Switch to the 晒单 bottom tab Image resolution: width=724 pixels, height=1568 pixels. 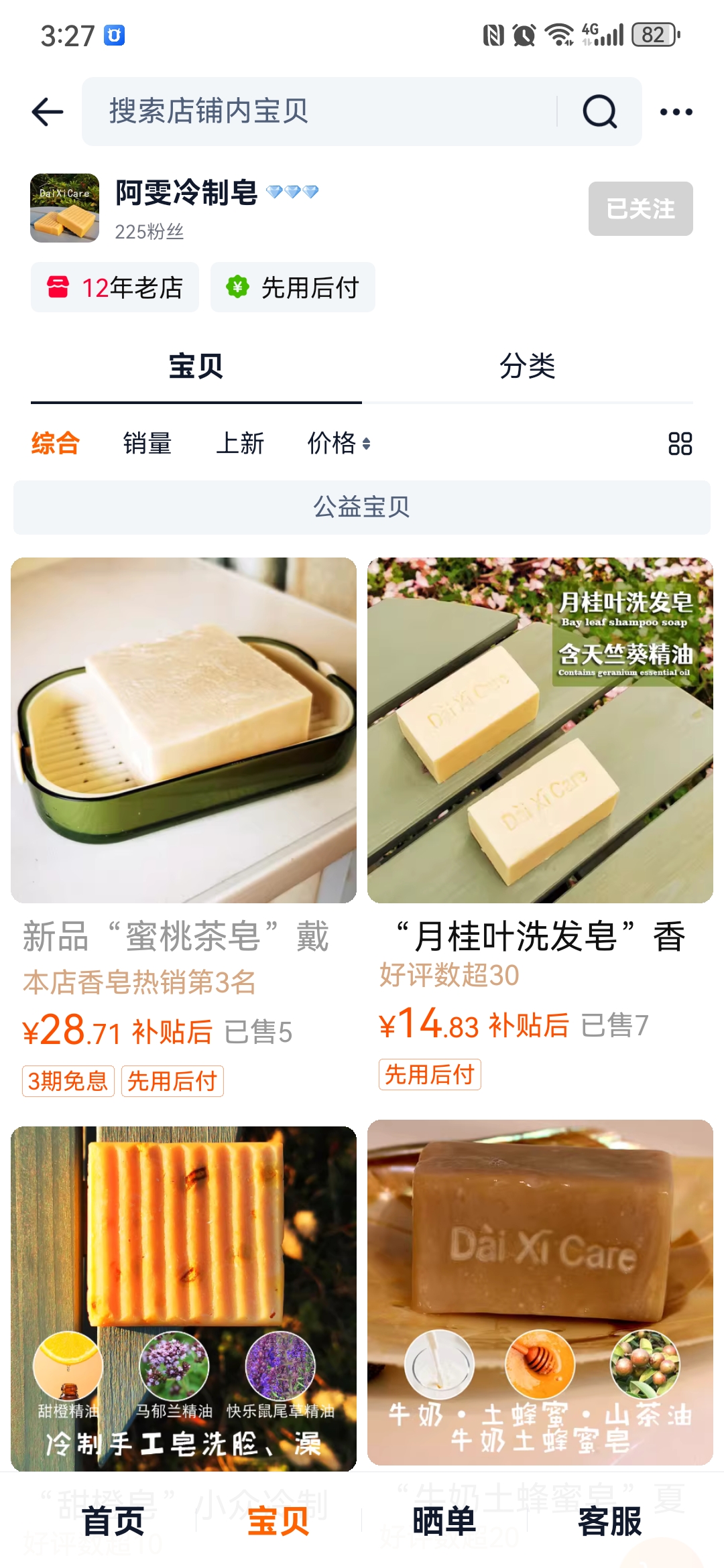(444, 1521)
